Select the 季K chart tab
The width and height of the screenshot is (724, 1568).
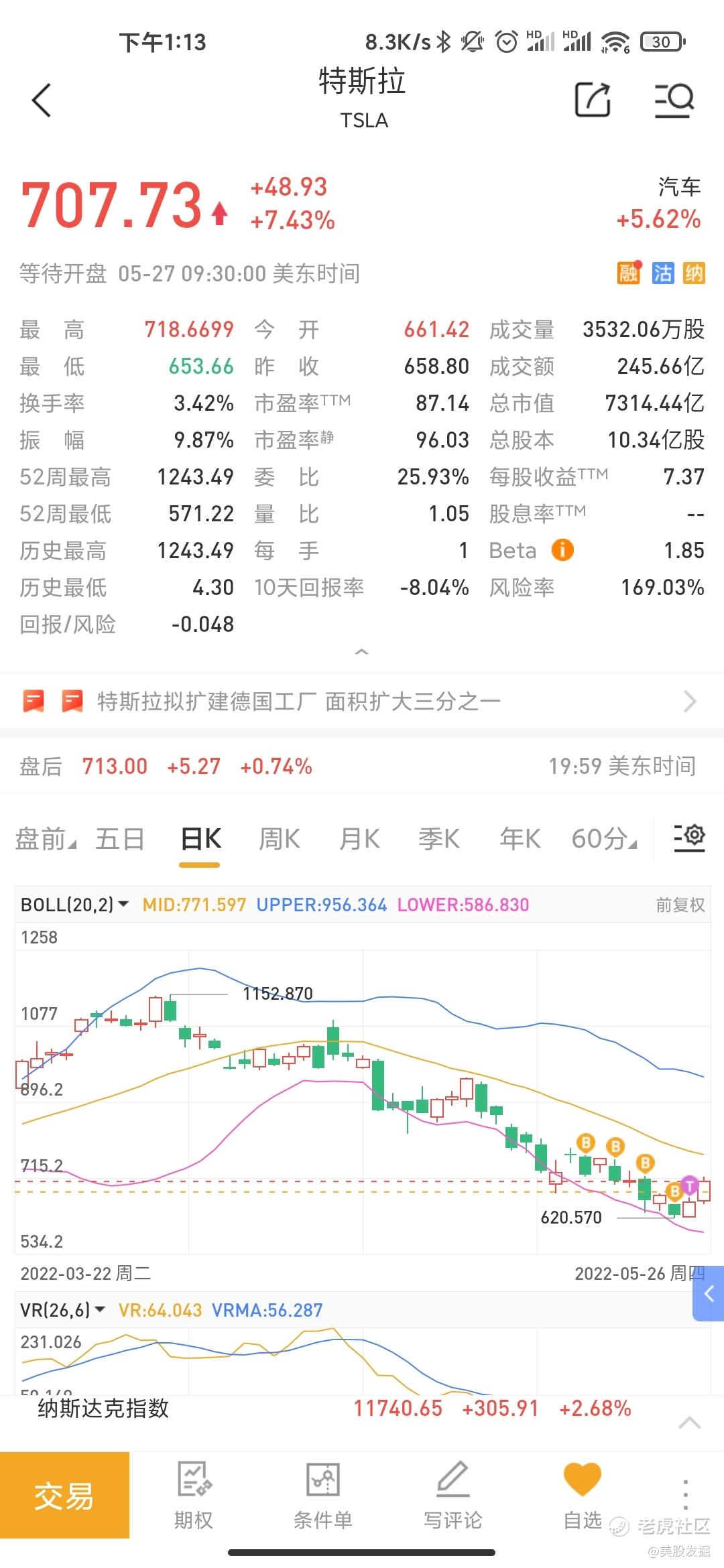pyautogui.click(x=439, y=839)
